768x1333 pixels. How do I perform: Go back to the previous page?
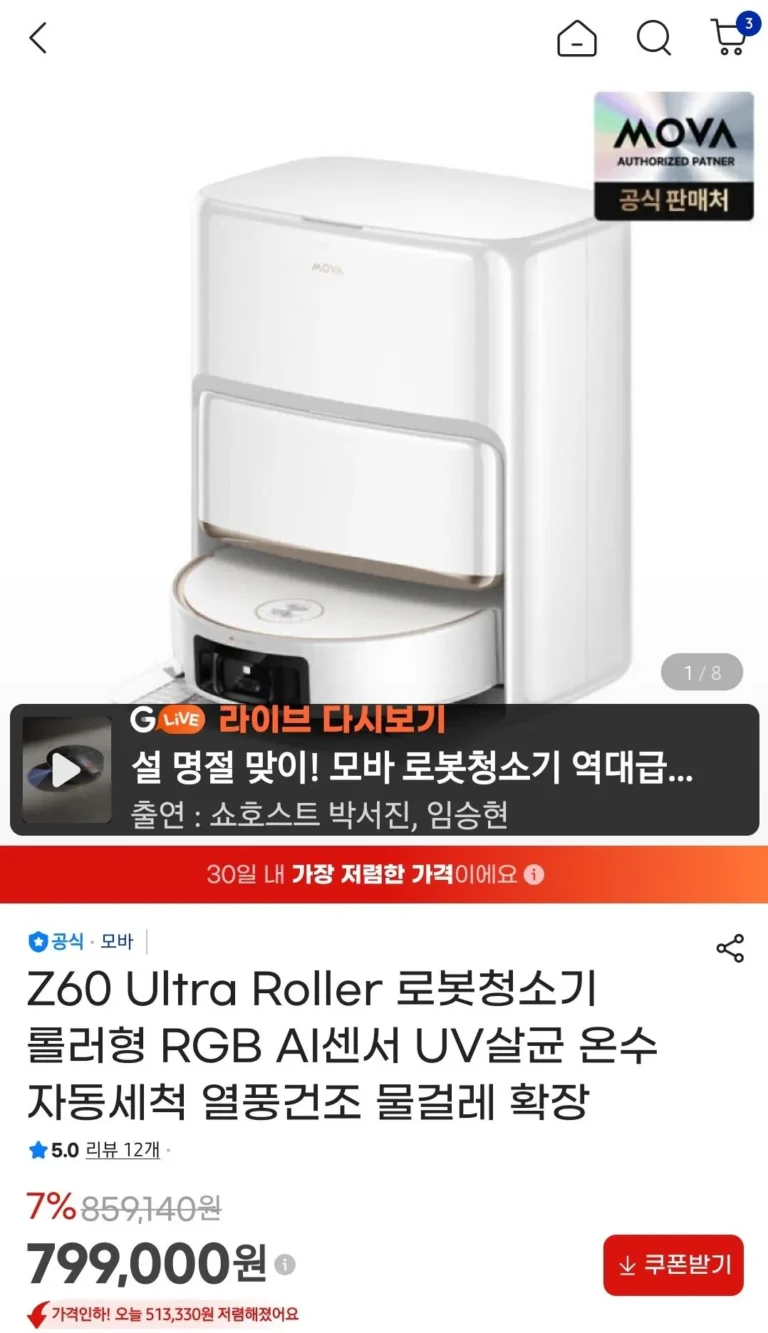tap(38, 39)
